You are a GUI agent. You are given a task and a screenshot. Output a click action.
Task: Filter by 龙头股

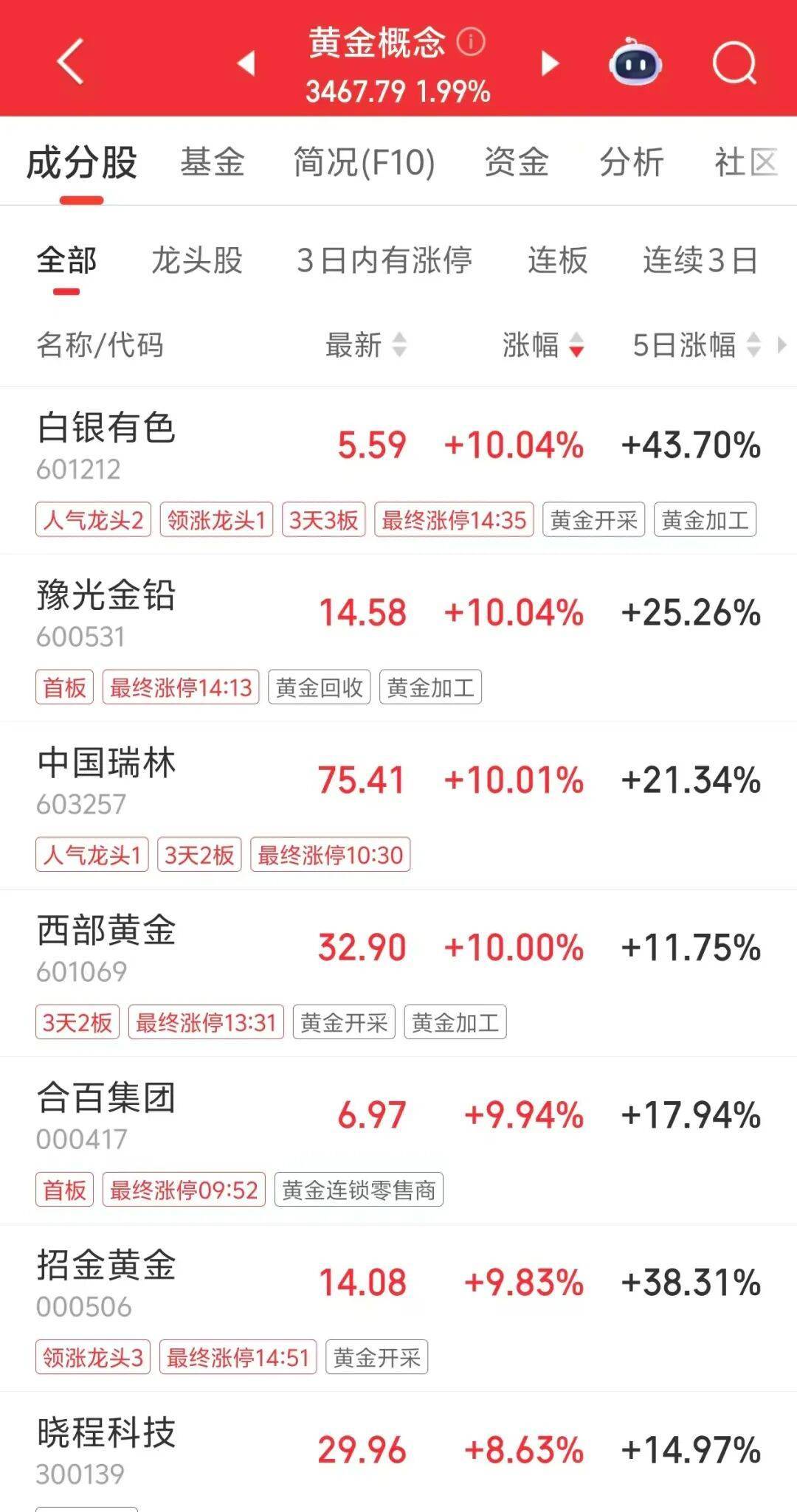(x=197, y=260)
